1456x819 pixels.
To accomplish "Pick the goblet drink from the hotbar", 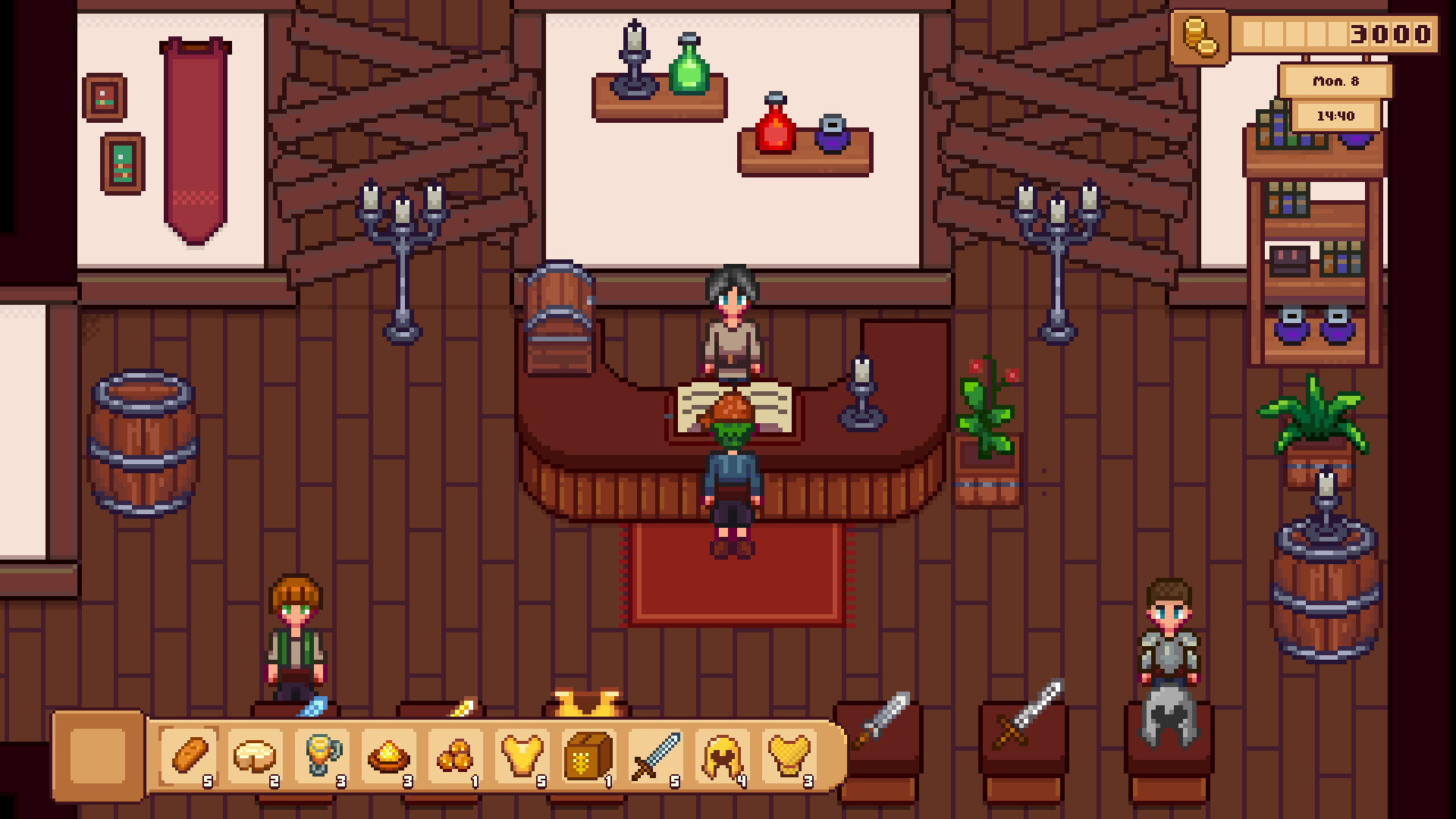I will click(x=322, y=756).
